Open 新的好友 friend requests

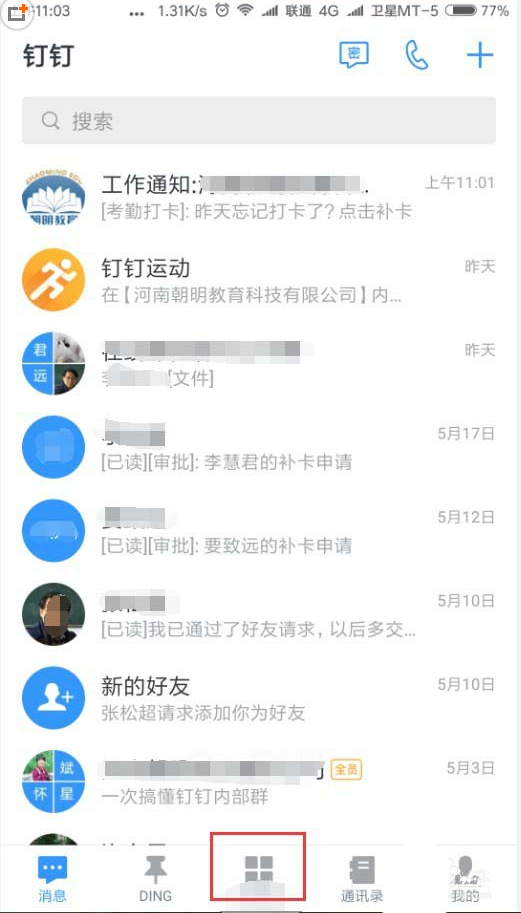click(260, 696)
